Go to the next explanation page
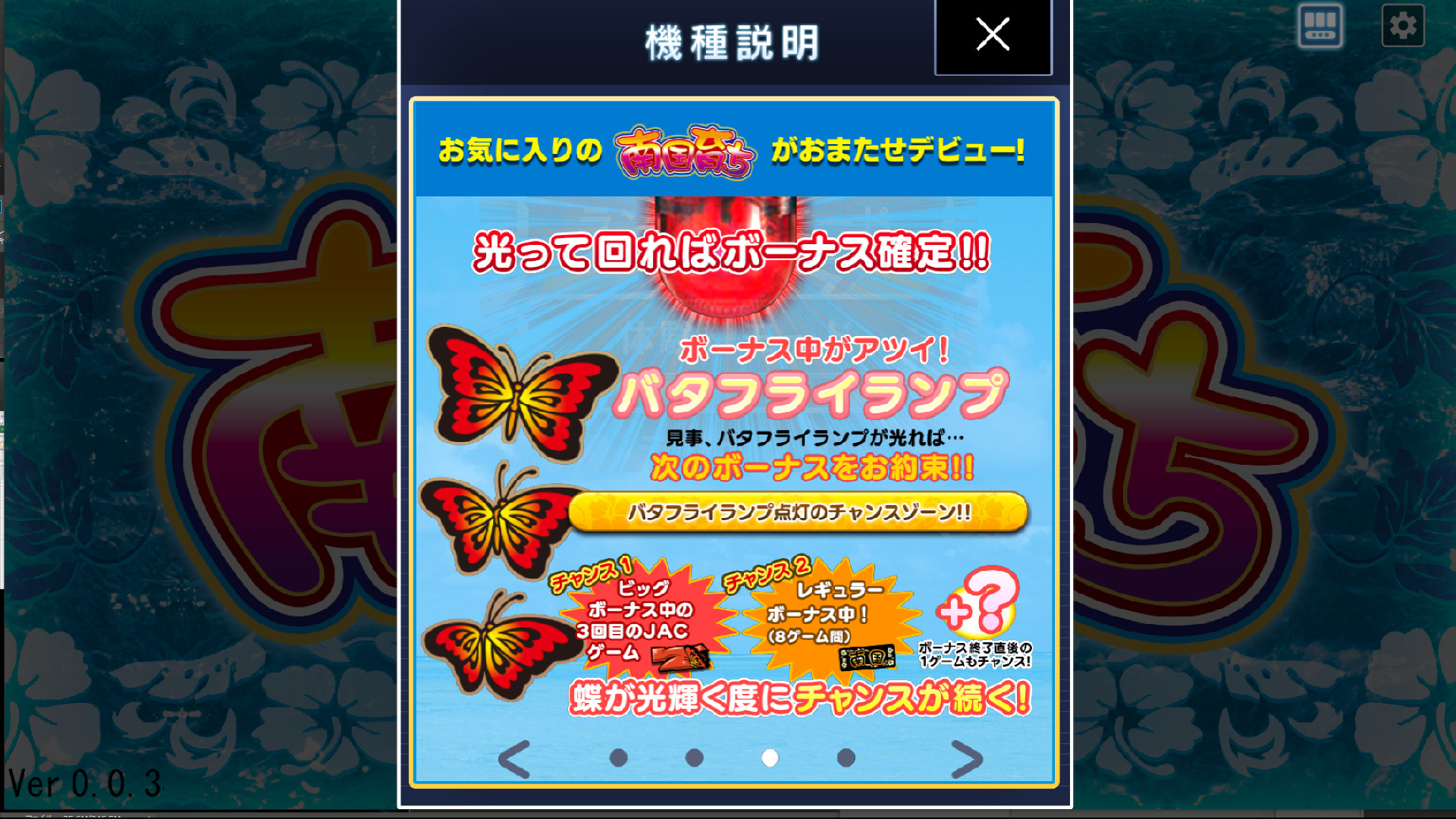Screen dimensions: 1456x819 pyautogui.click(x=966, y=758)
